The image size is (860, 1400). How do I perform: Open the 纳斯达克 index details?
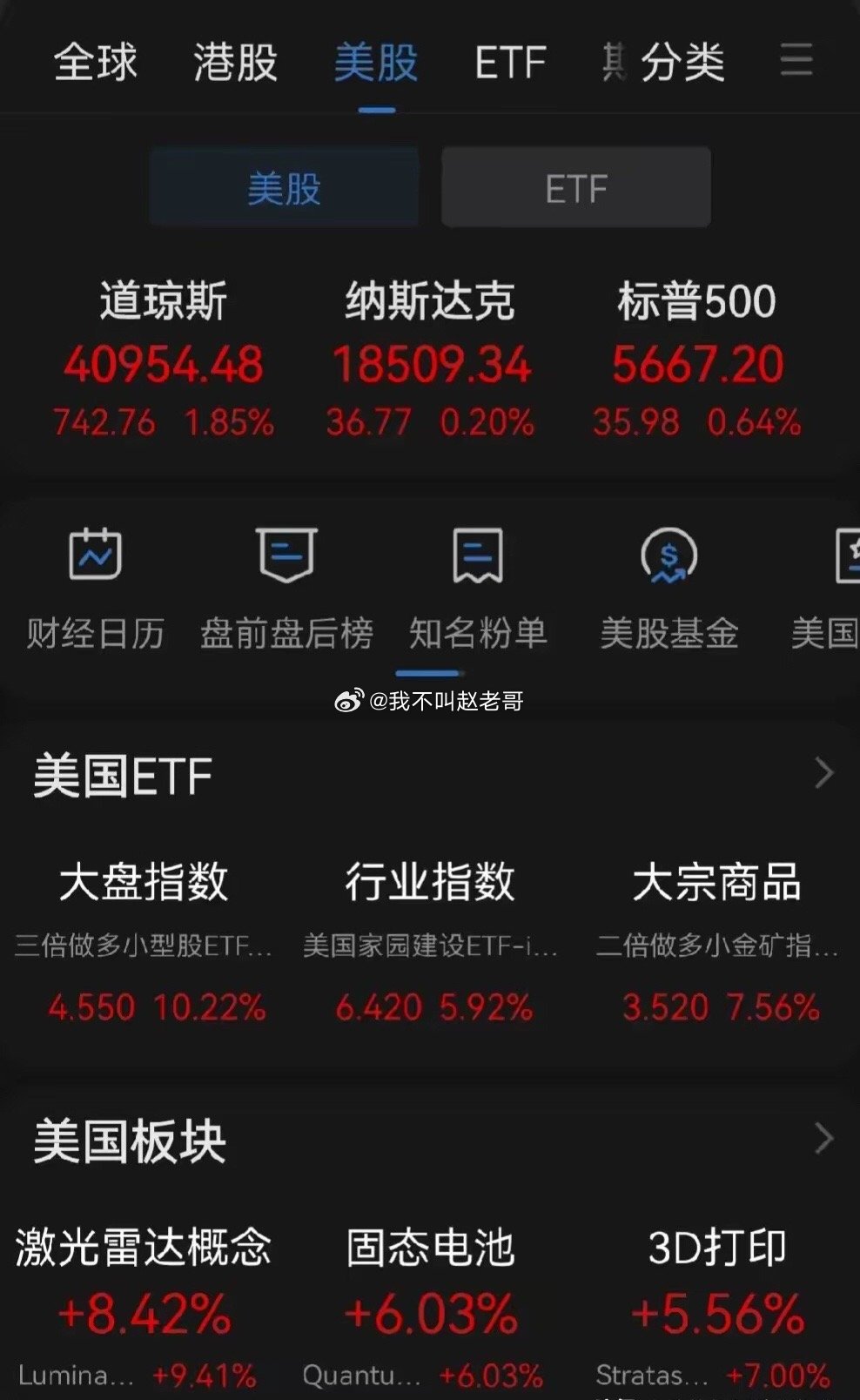[430, 359]
